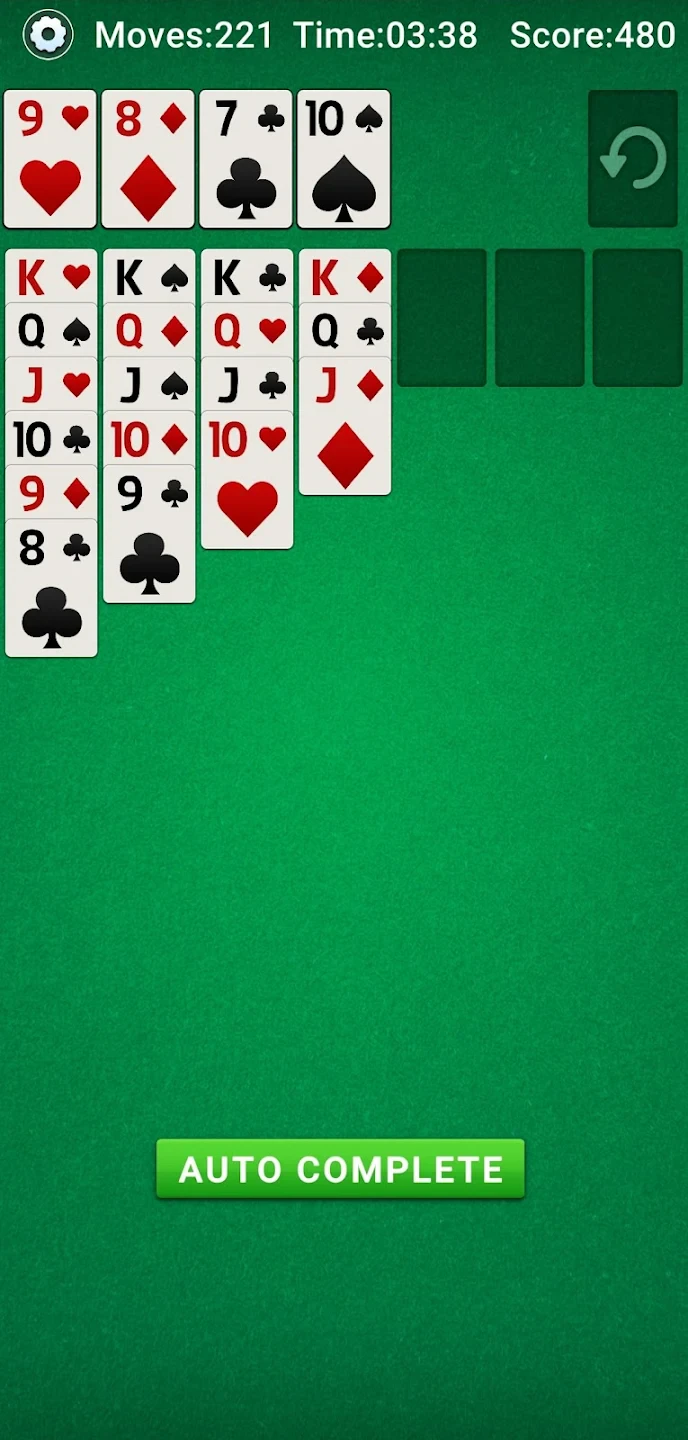Open the settings gear icon

coord(47,35)
